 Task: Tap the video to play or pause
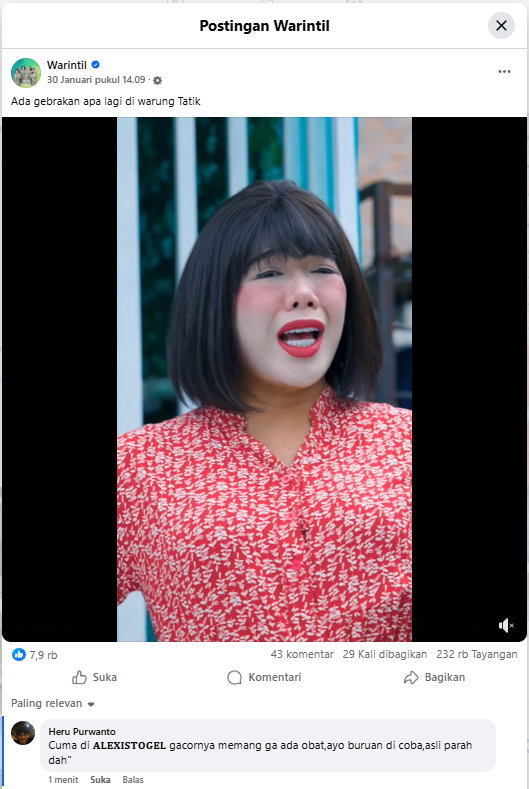pos(264,379)
